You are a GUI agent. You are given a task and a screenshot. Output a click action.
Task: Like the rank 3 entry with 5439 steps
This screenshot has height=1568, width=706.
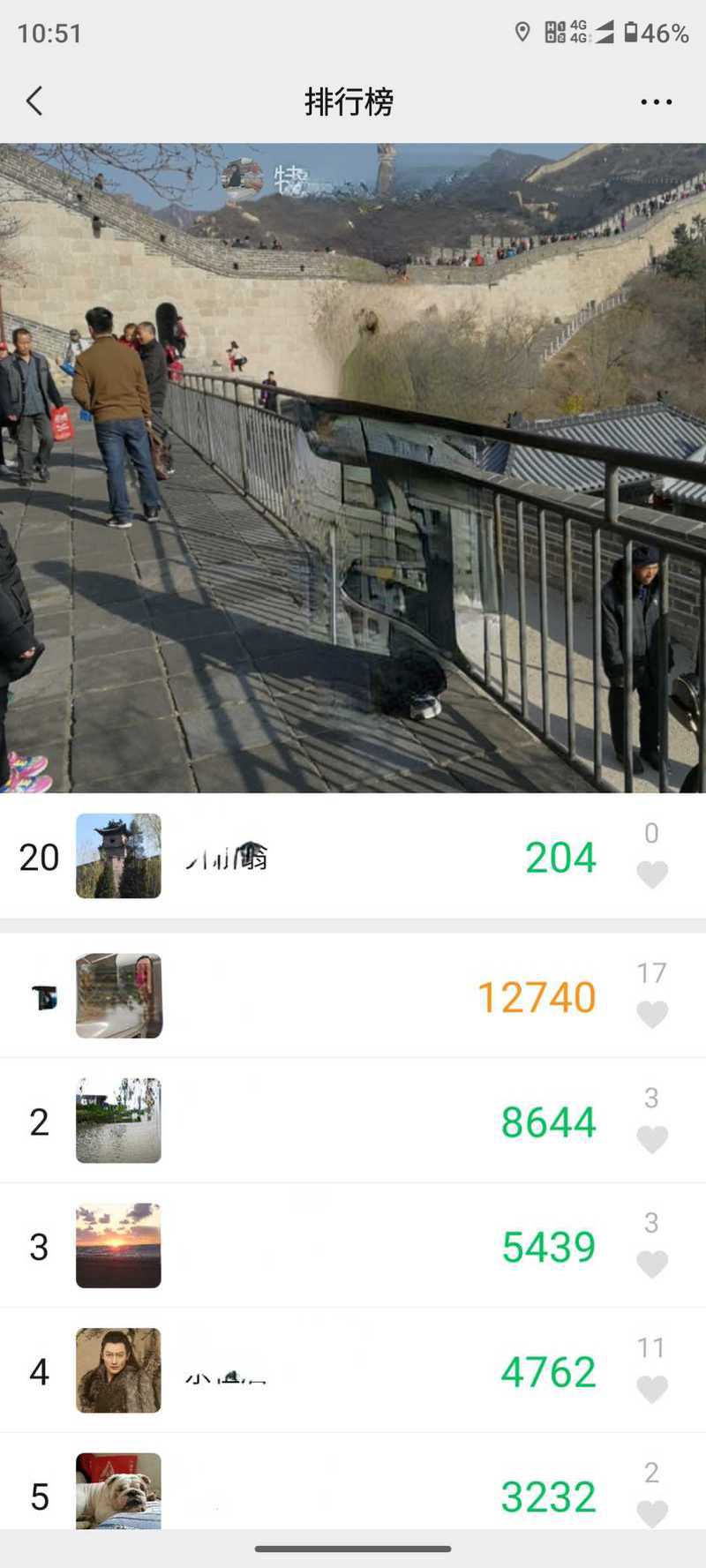click(652, 1264)
